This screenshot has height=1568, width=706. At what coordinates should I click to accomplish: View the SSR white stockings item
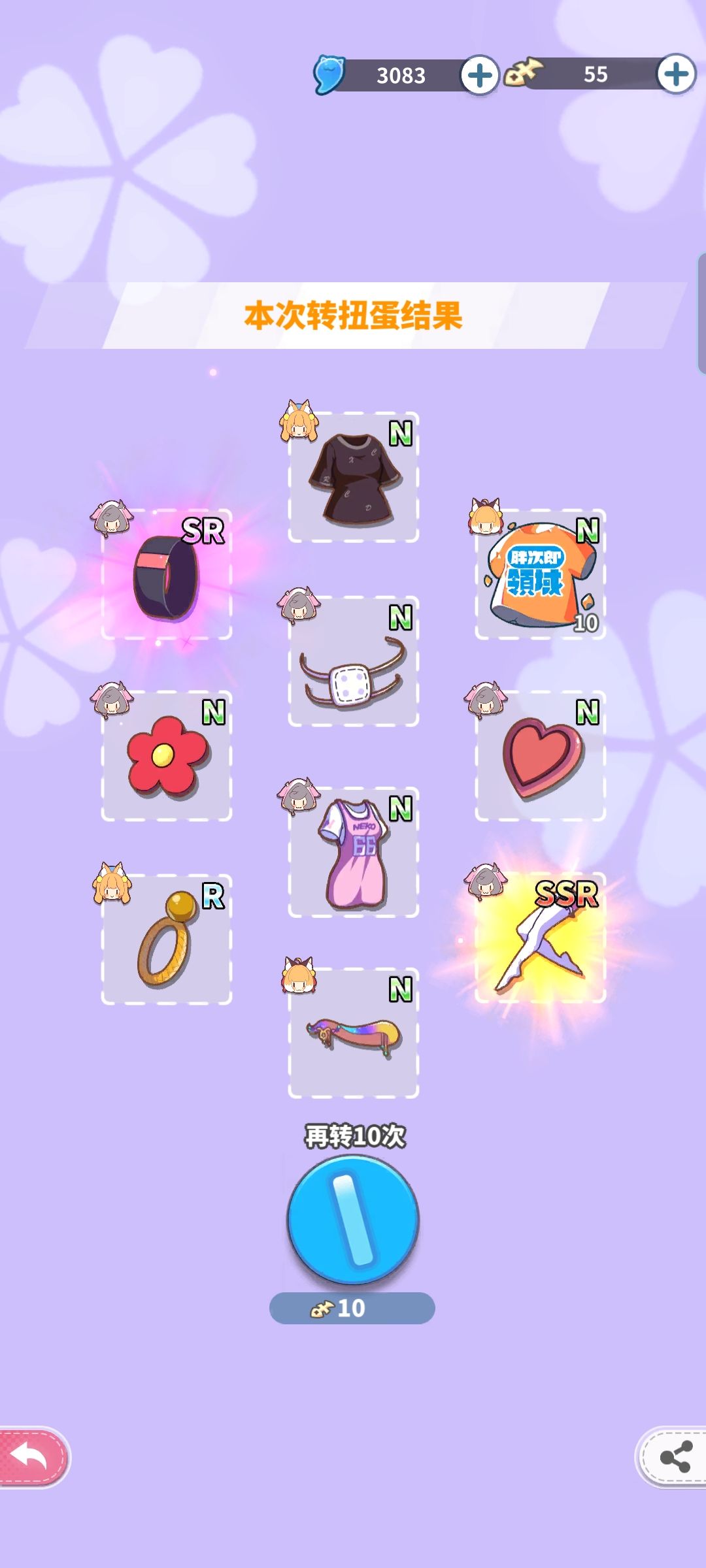[541, 938]
